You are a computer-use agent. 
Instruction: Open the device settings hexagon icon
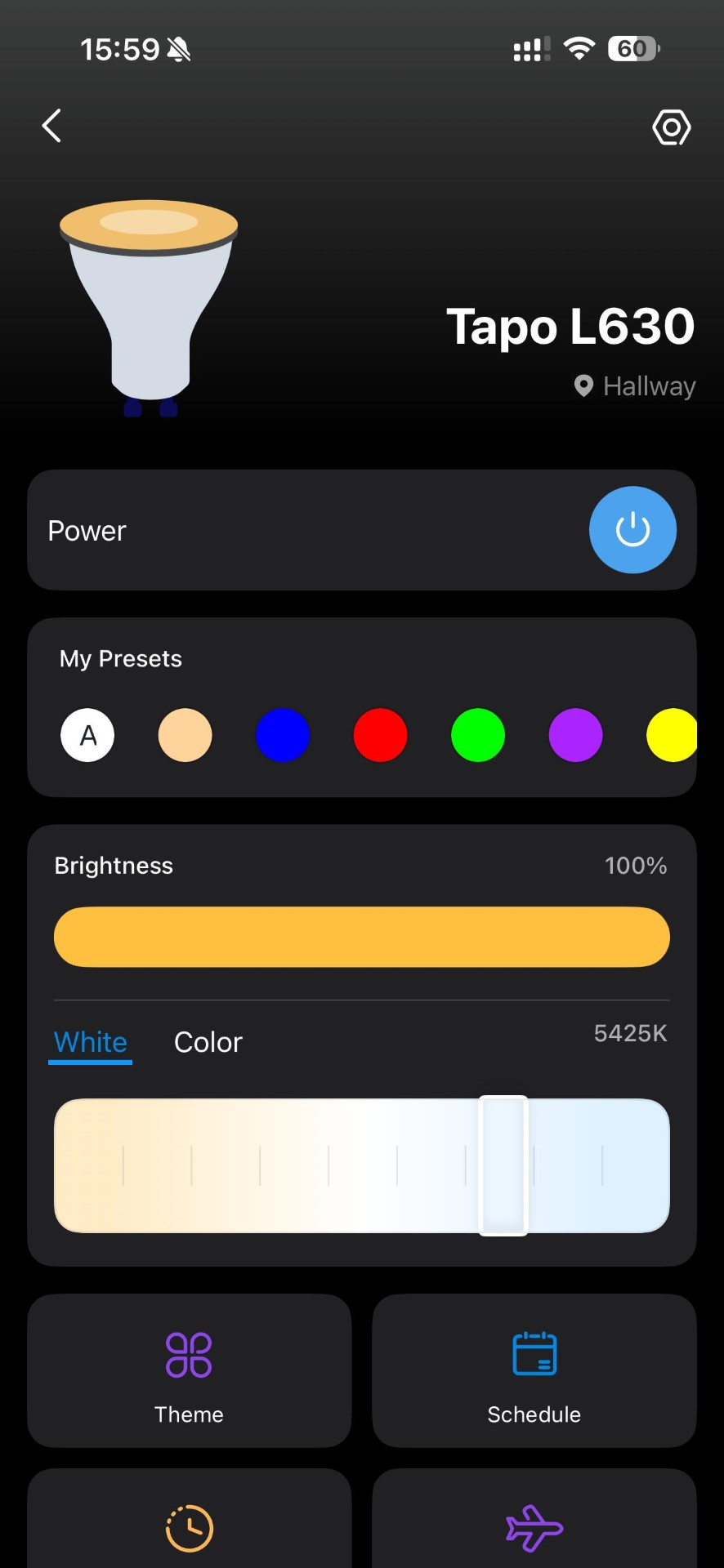[x=671, y=127]
